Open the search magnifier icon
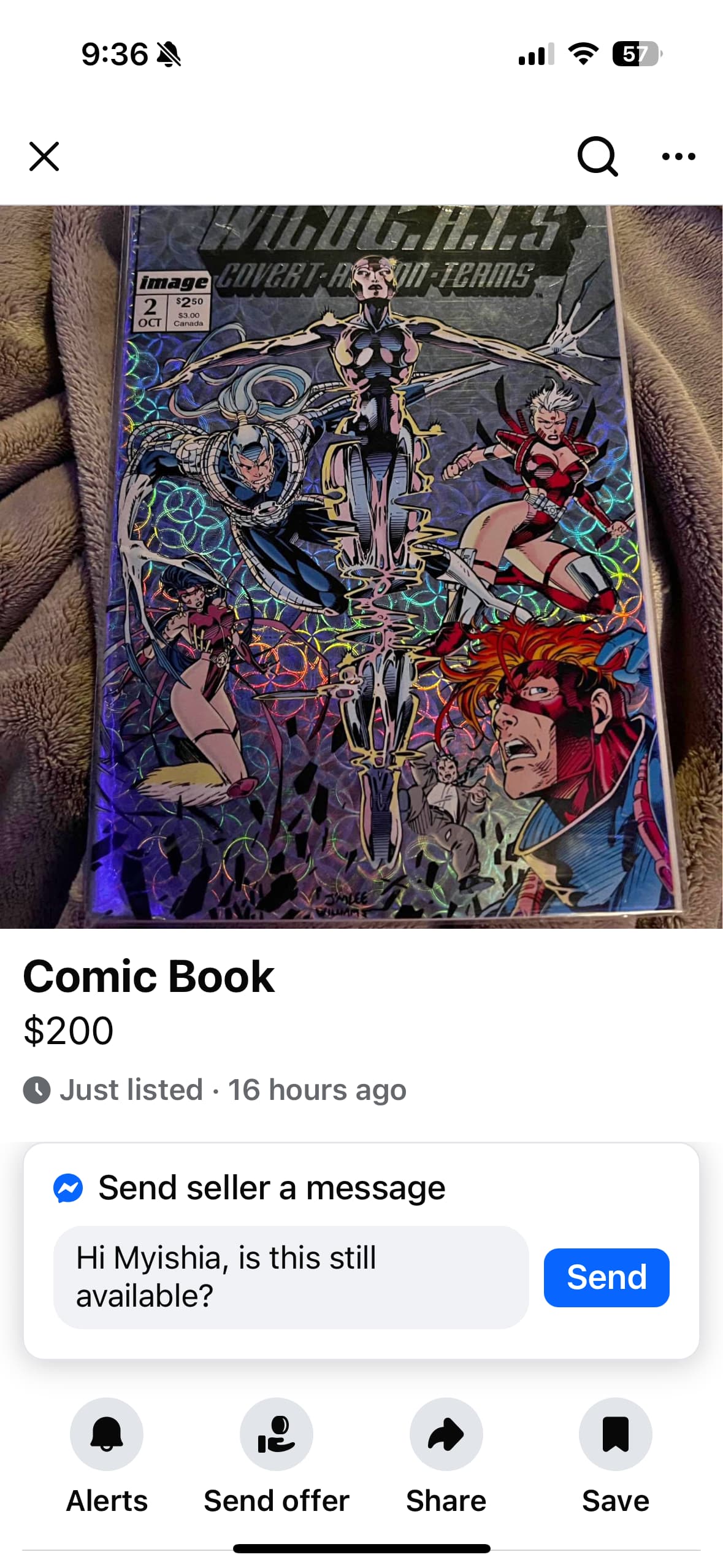The height and width of the screenshot is (1568, 723). tap(597, 156)
